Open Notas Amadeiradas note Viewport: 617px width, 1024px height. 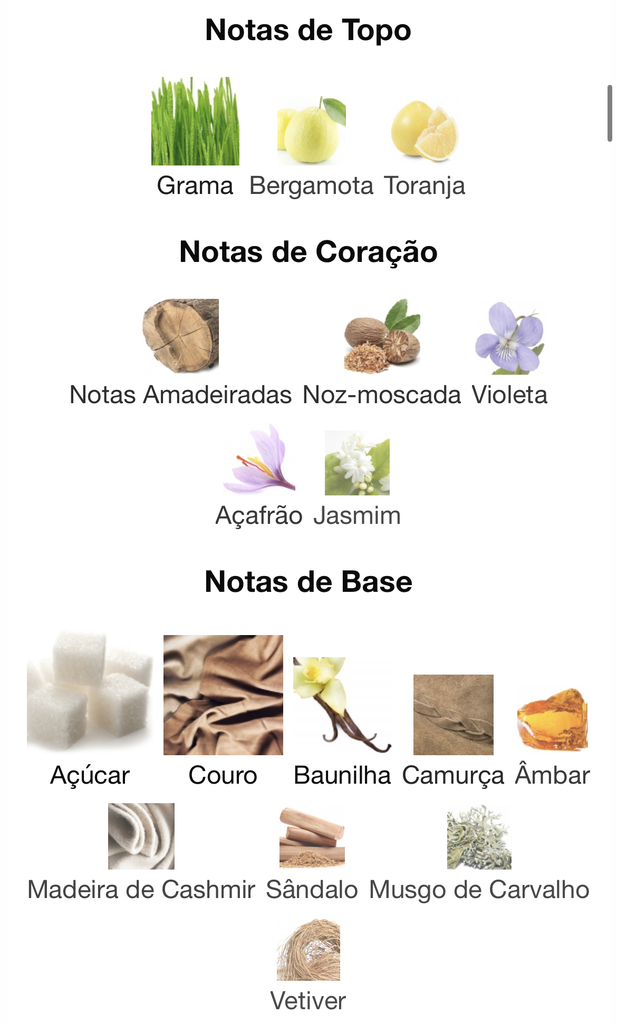click(x=181, y=353)
